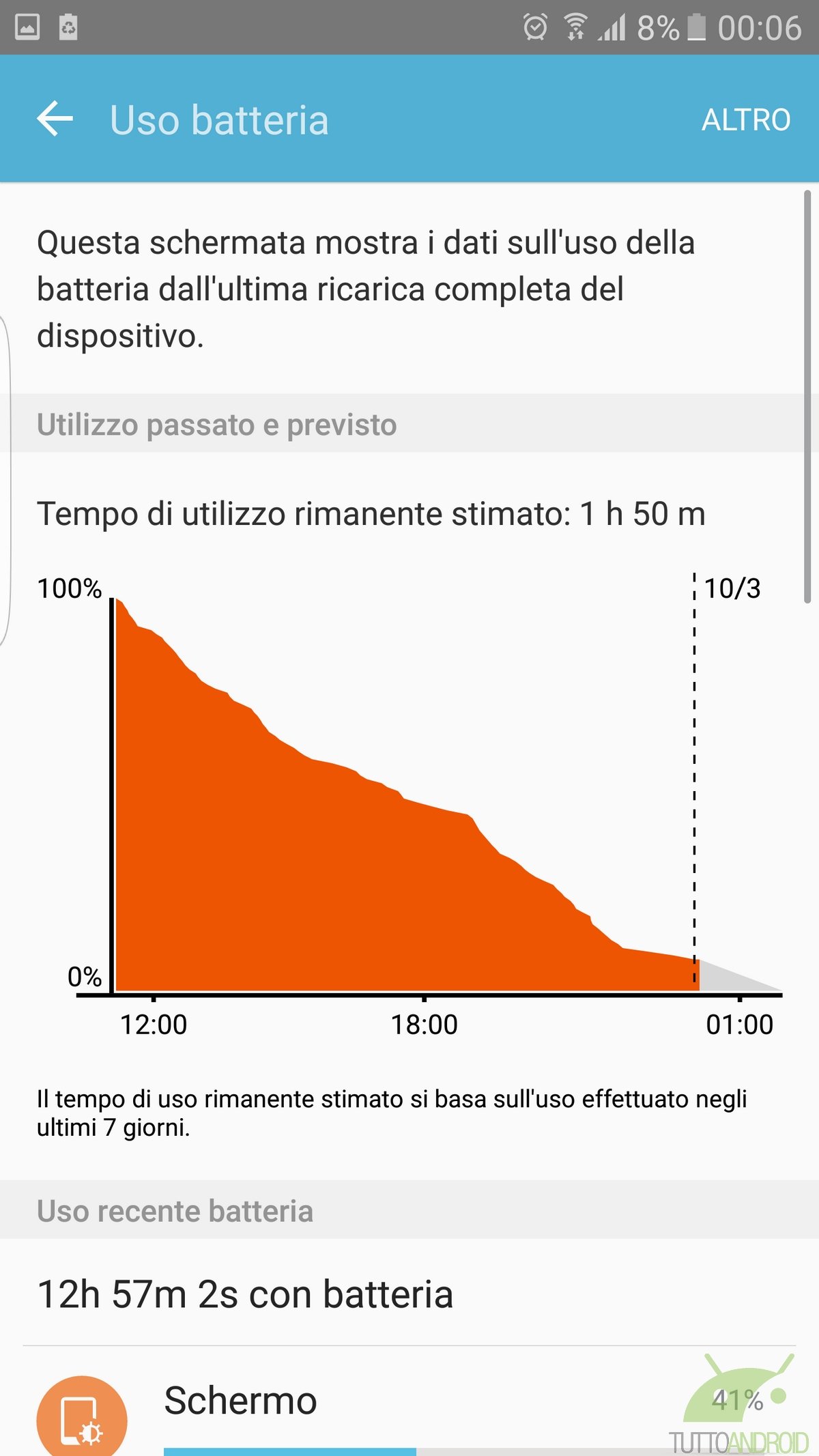The image size is (819, 1456).
Task: Go back from Uso batteria
Action: pos(55,119)
